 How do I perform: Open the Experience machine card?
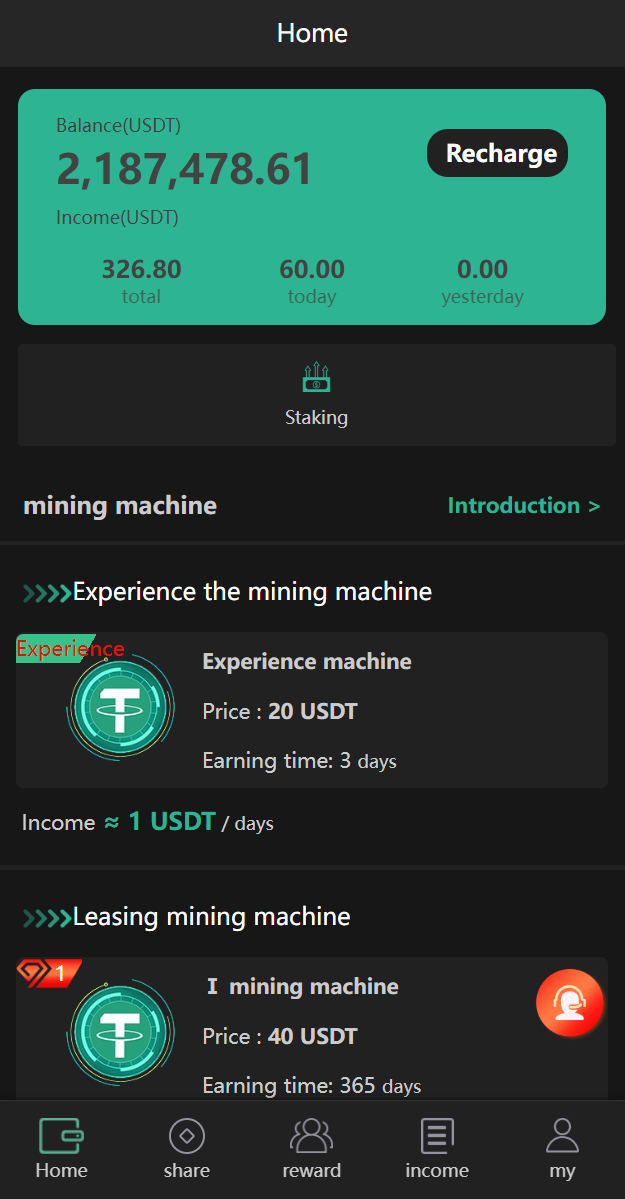click(x=311, y=710)
